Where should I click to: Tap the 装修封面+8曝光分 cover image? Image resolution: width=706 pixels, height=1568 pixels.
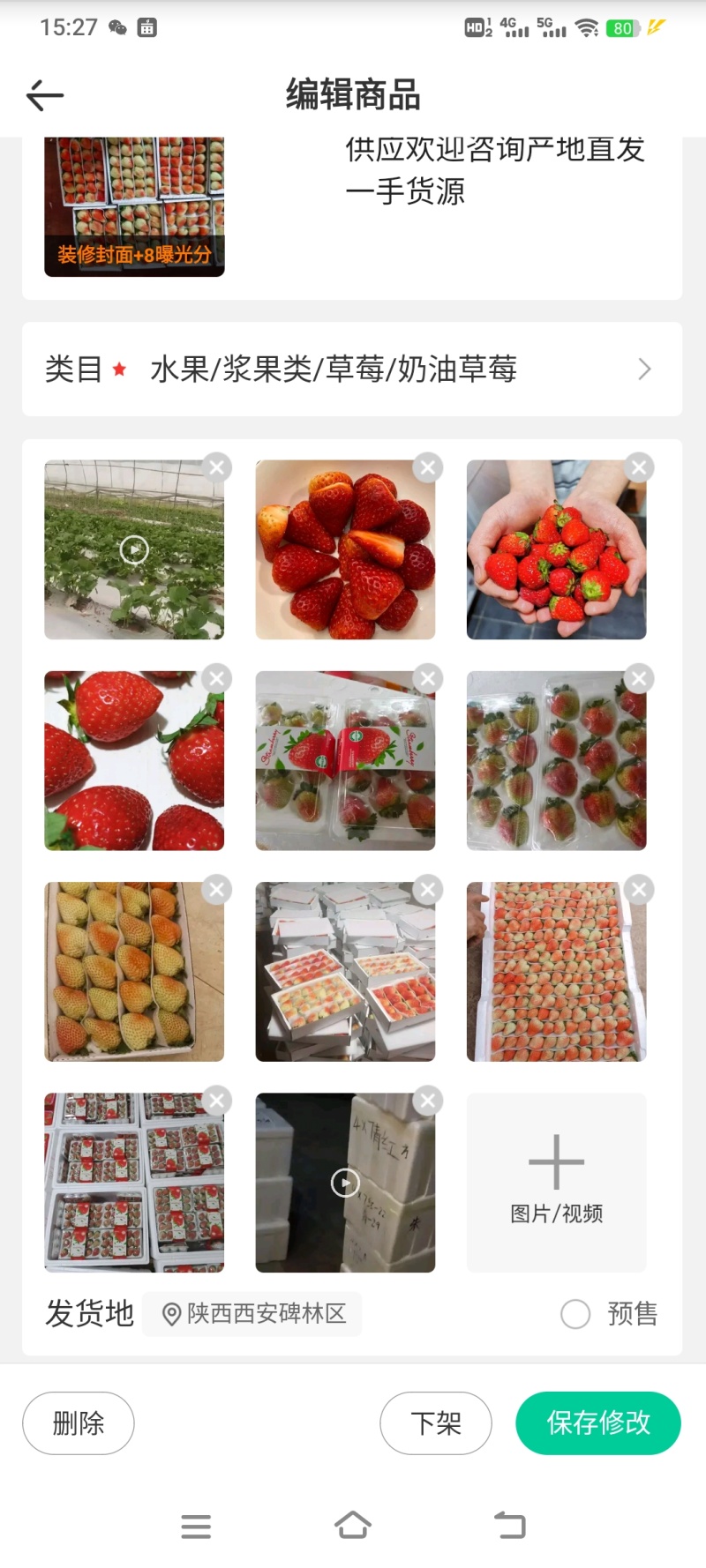(x=134, y=206)
